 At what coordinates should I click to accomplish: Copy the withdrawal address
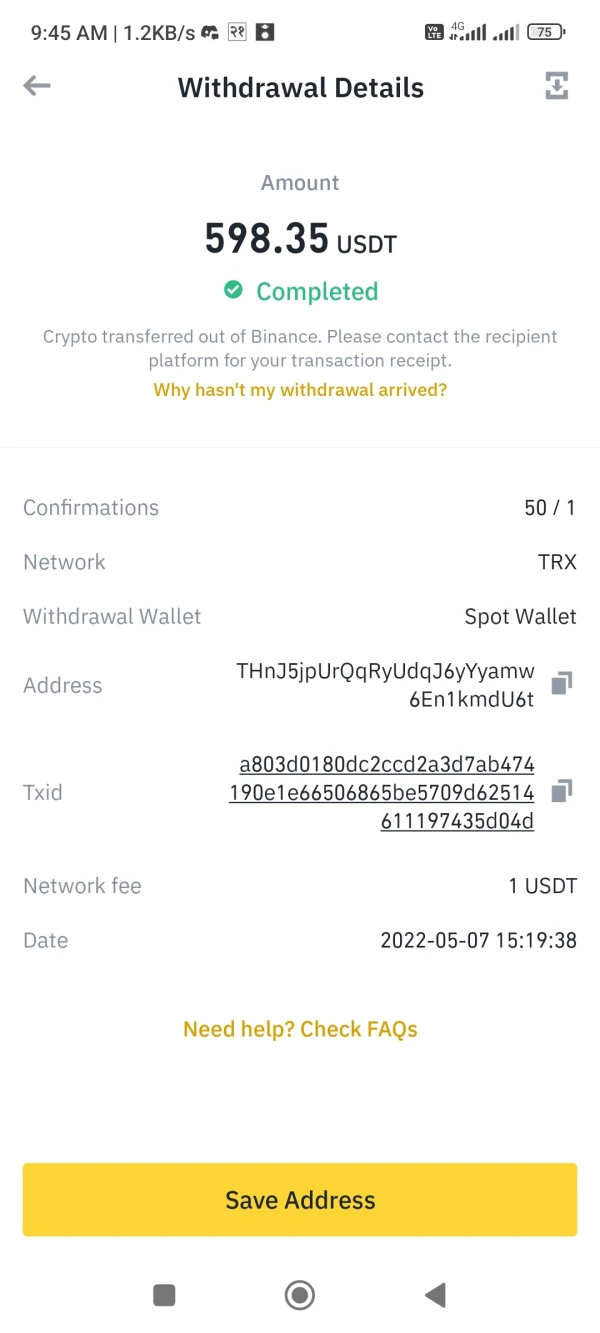click(562, 684)
